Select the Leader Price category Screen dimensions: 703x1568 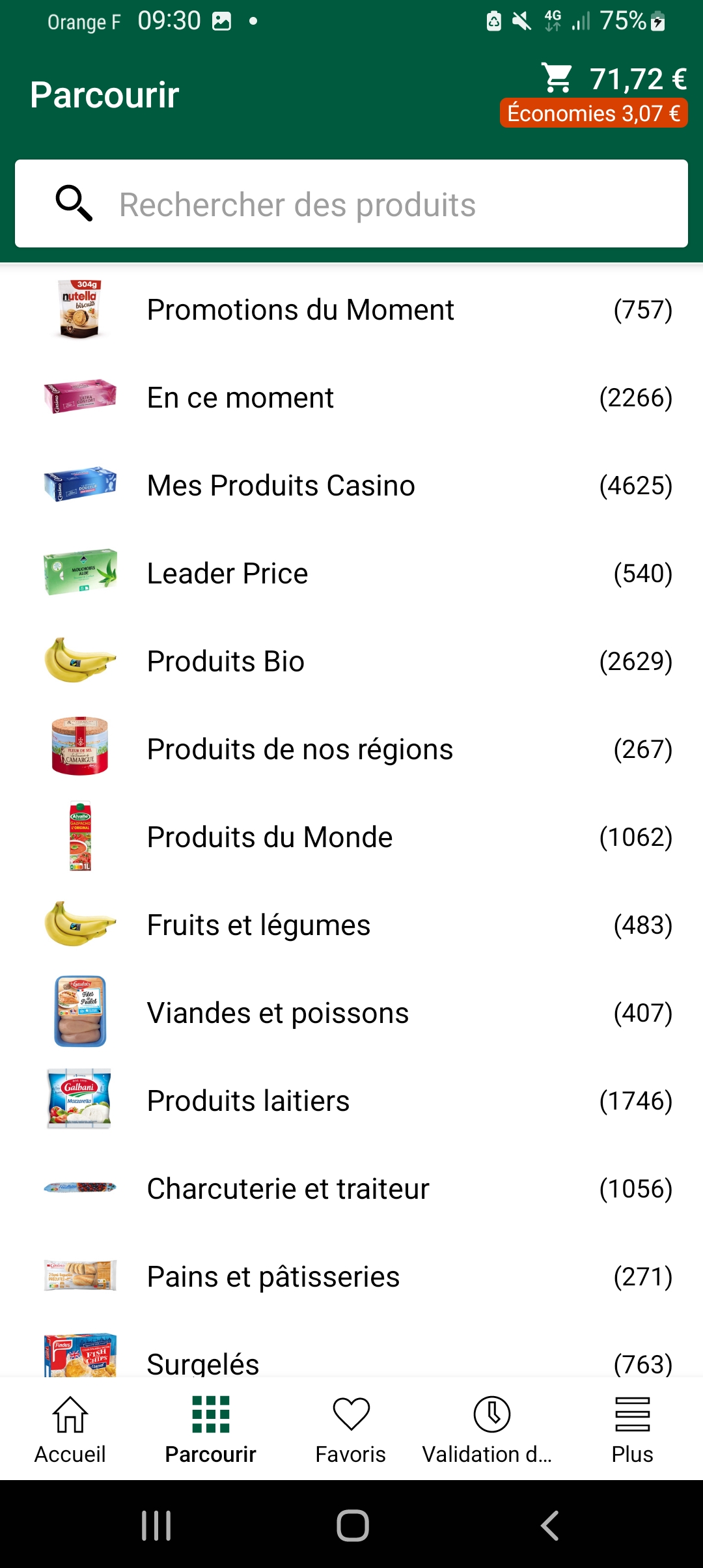click(351, 574)
